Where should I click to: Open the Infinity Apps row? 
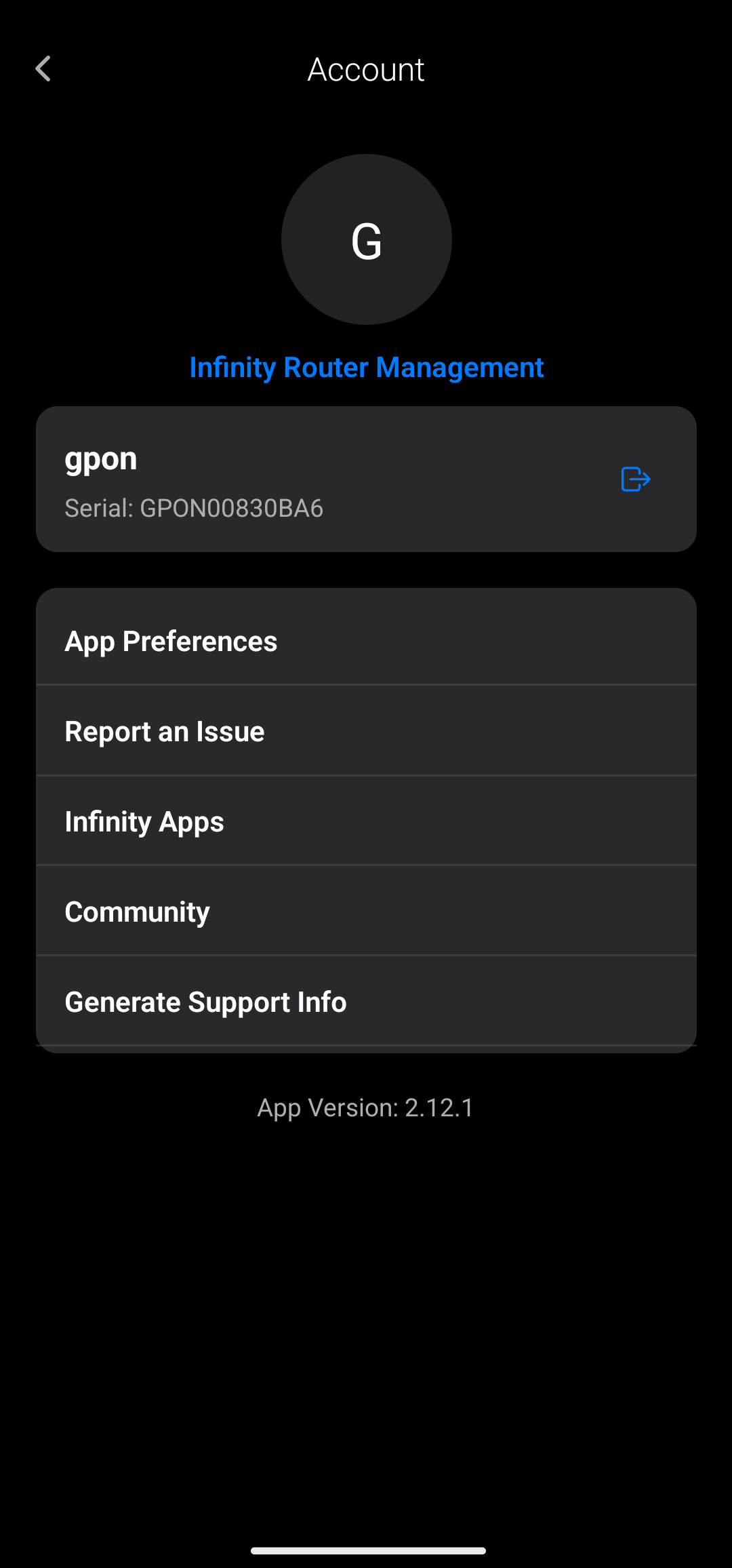(x=366, y=821)
